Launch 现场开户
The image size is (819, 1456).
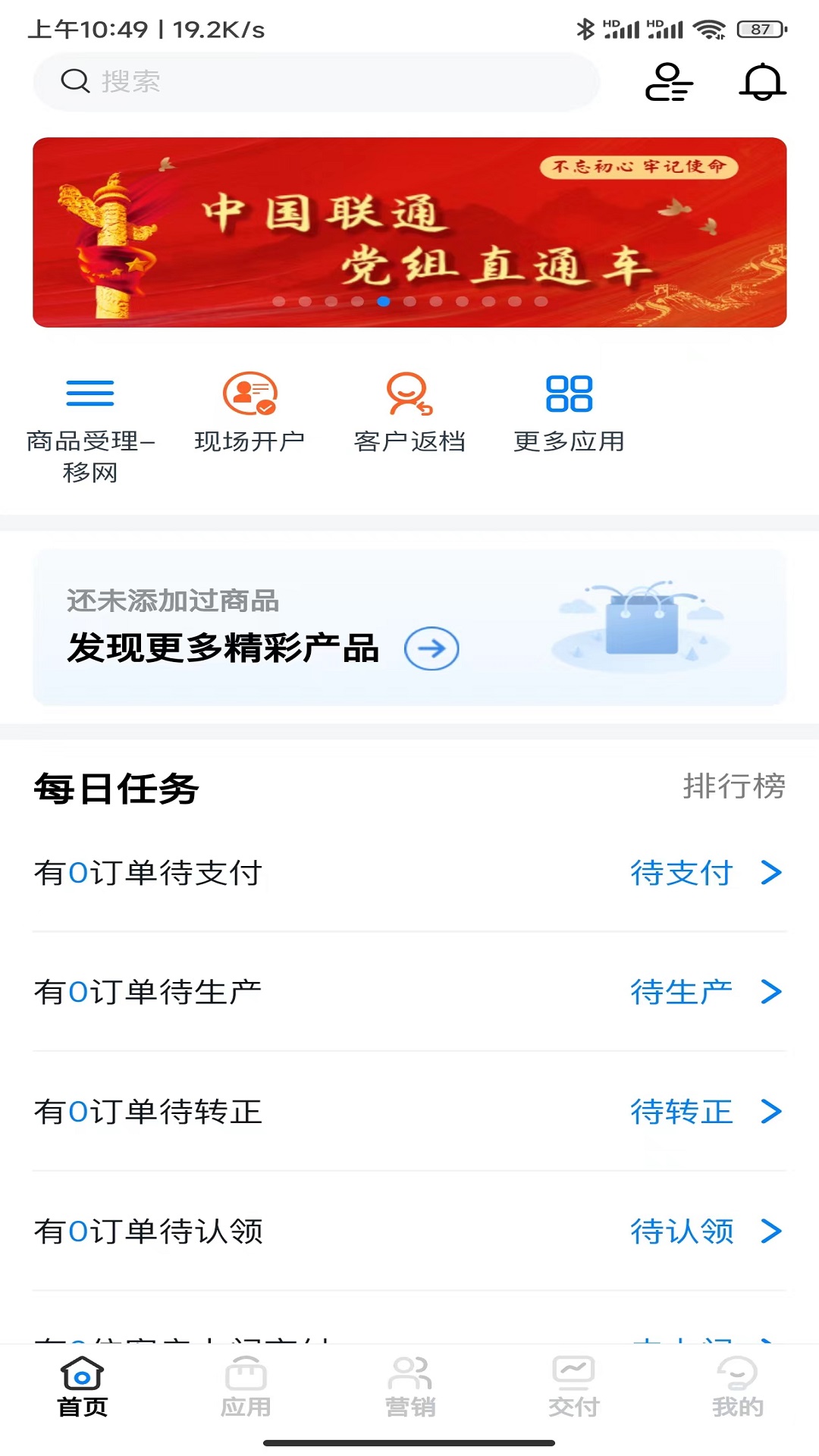(x=249, y=413)
